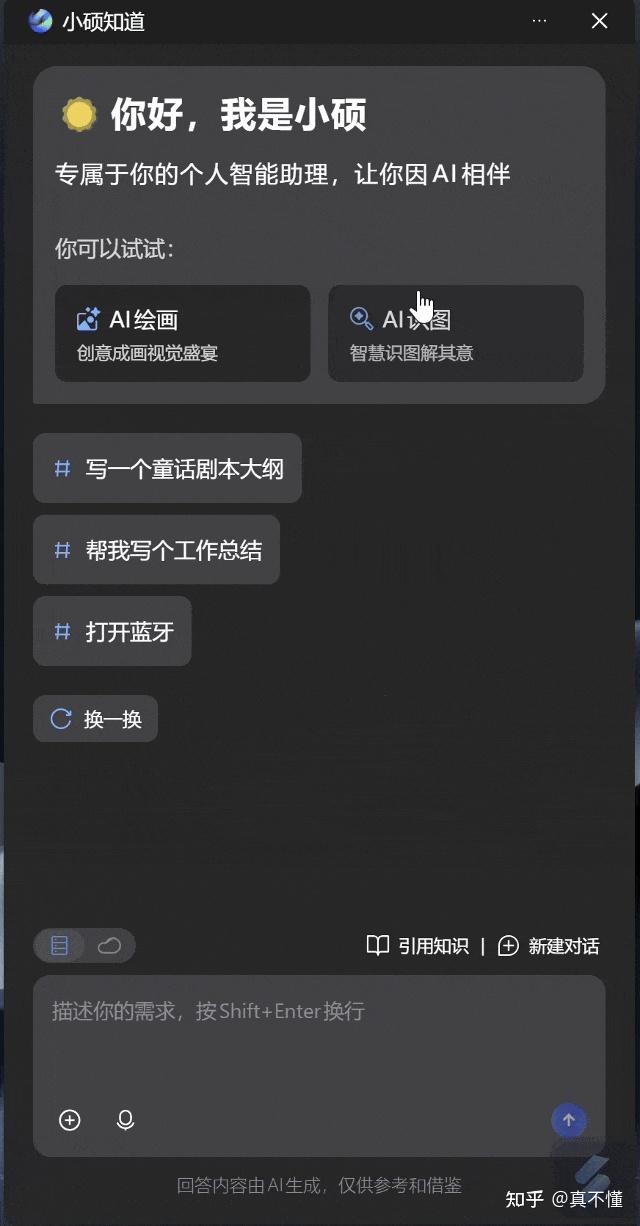Image resolution: width=640 pixels, height=1226 pixels.
Task: Send the message with the arrow button
Action: tap(569, 1120)
